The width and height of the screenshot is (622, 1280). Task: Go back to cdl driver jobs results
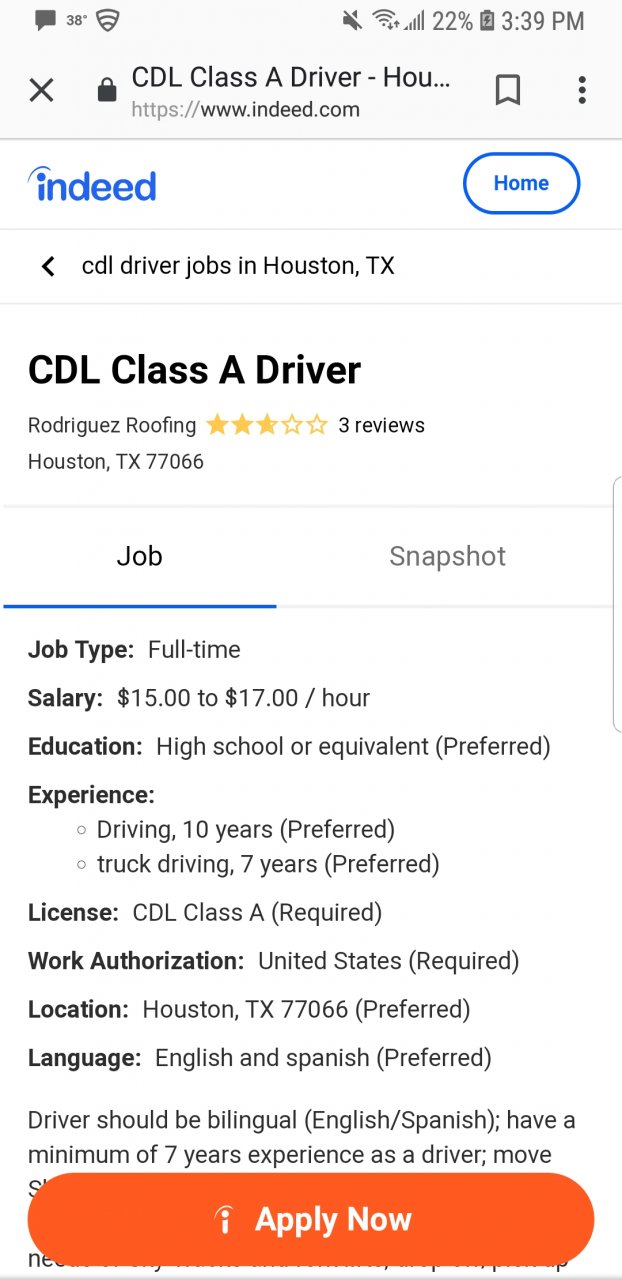[48, 266]
